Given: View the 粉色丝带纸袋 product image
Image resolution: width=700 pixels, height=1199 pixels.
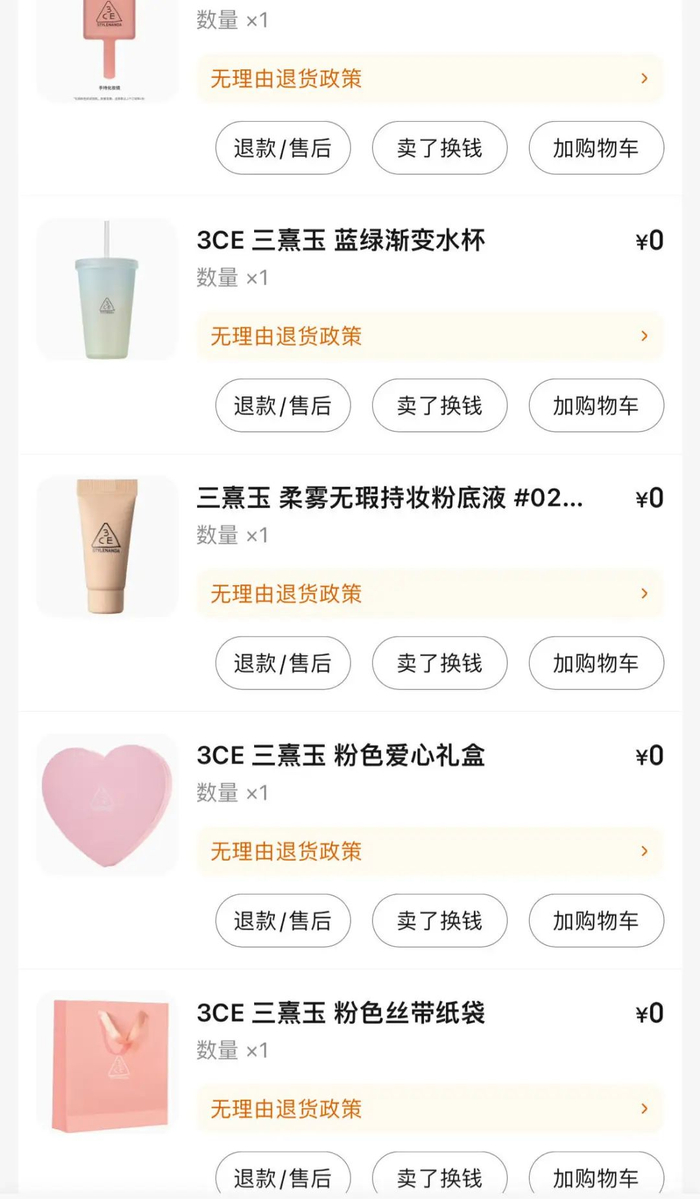Looking at the screenshot, I should [107, 1062].
